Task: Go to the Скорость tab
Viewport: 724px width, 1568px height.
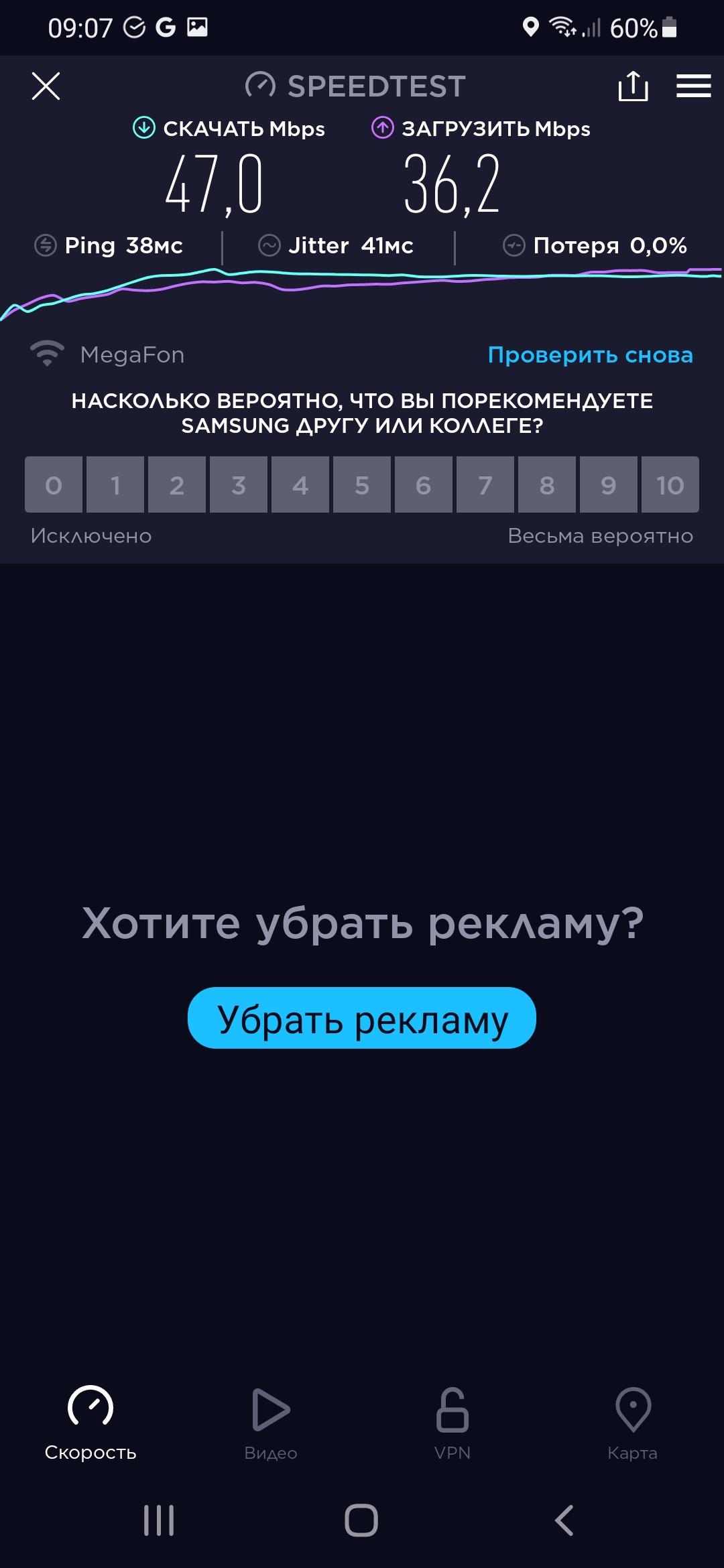Action: pyautogui.click(x=90, y=1423)
